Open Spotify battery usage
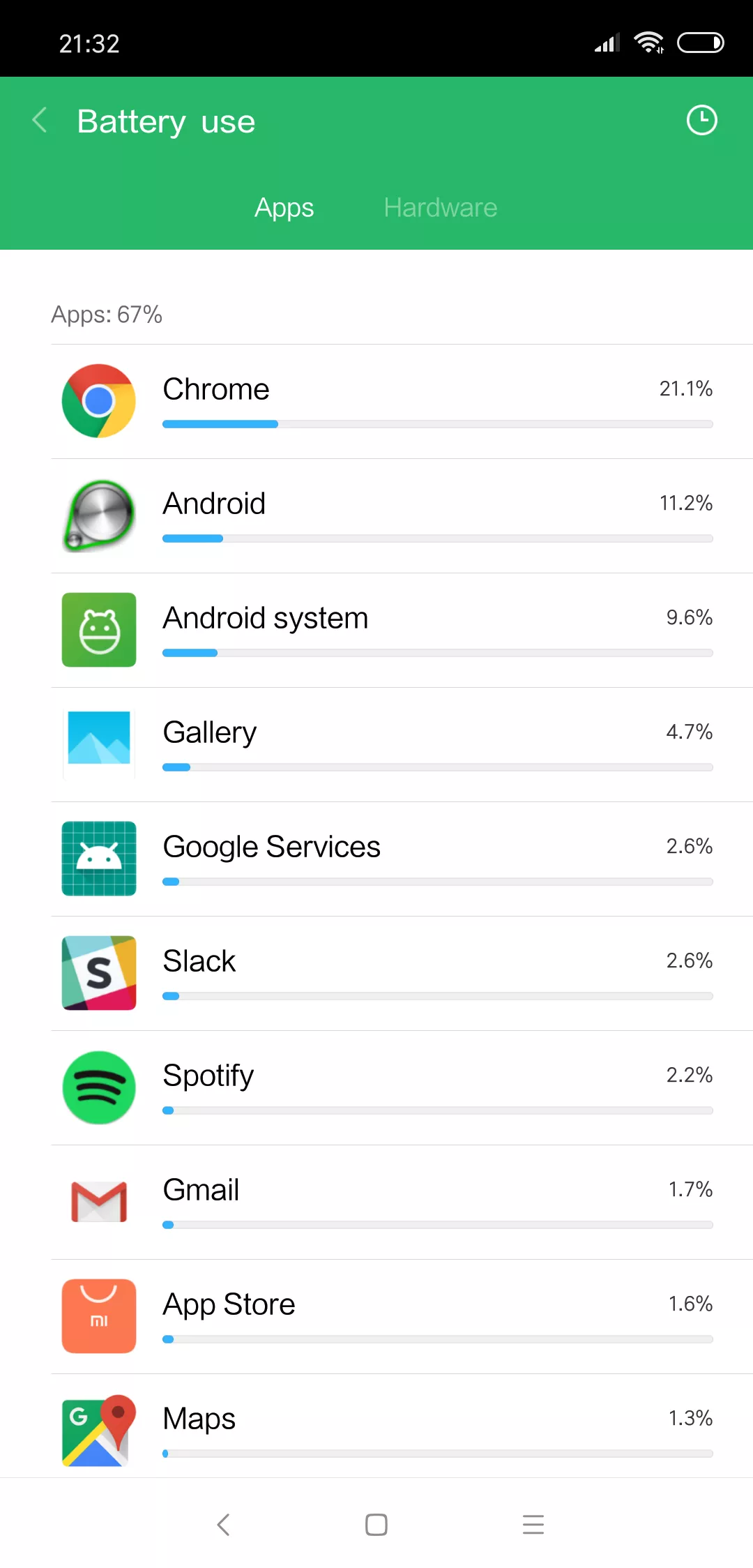 402,1088
